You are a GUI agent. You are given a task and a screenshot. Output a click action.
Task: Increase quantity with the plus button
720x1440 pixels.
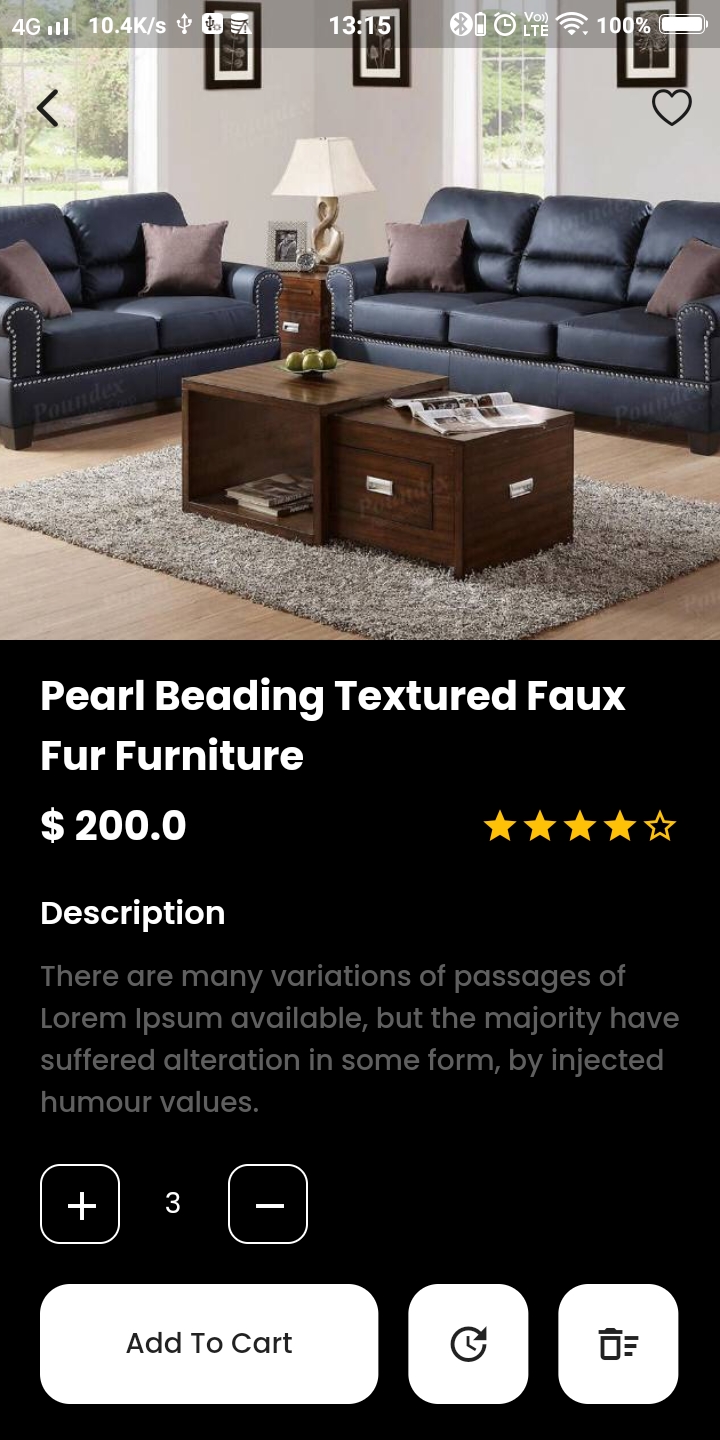tap(80, 1204)
